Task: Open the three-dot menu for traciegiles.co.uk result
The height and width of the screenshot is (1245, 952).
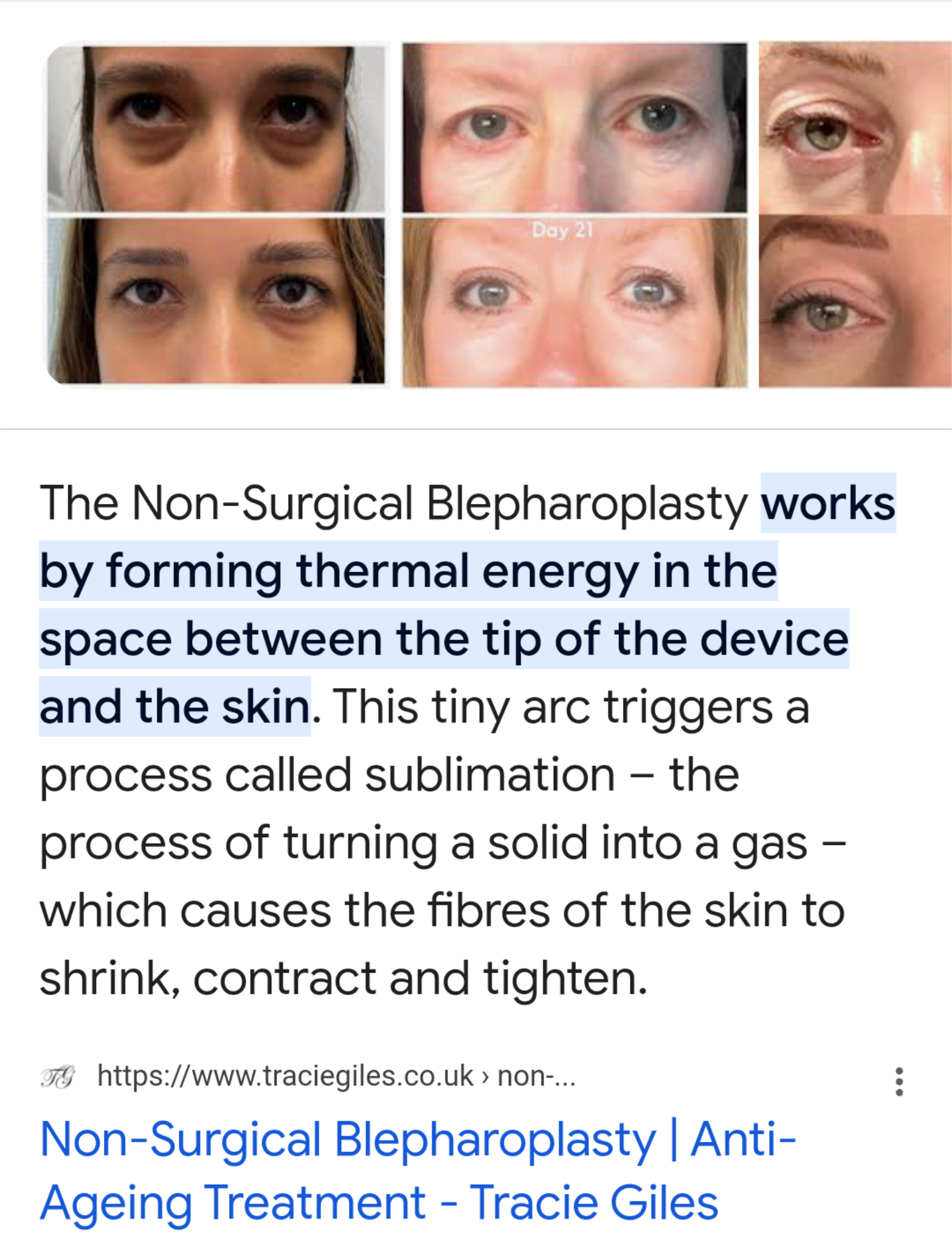Action: (x=899, y=1081)
